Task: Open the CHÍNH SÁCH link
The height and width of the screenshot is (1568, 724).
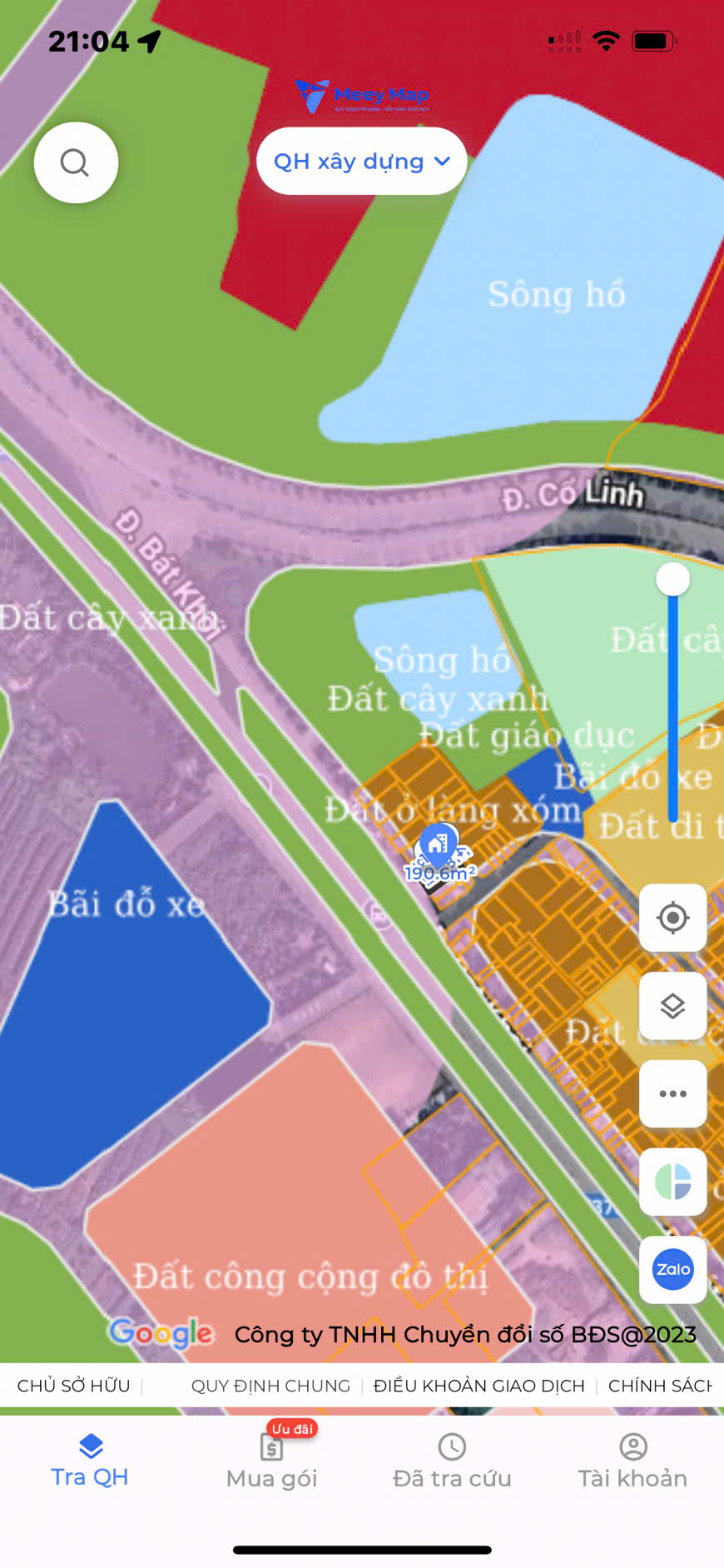Action: (660, 1386)
